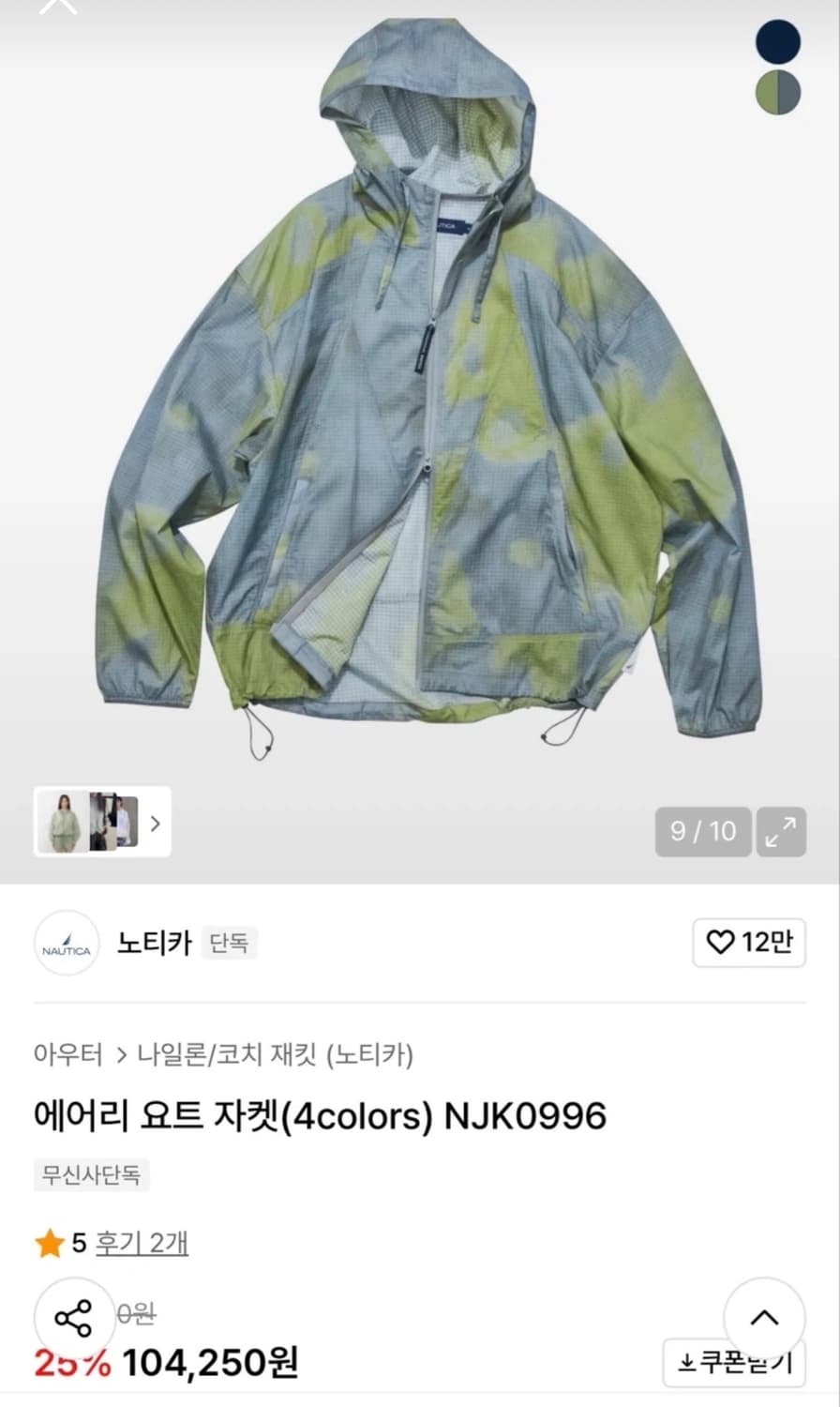Click the 노티카 brand name

(152, 943)
